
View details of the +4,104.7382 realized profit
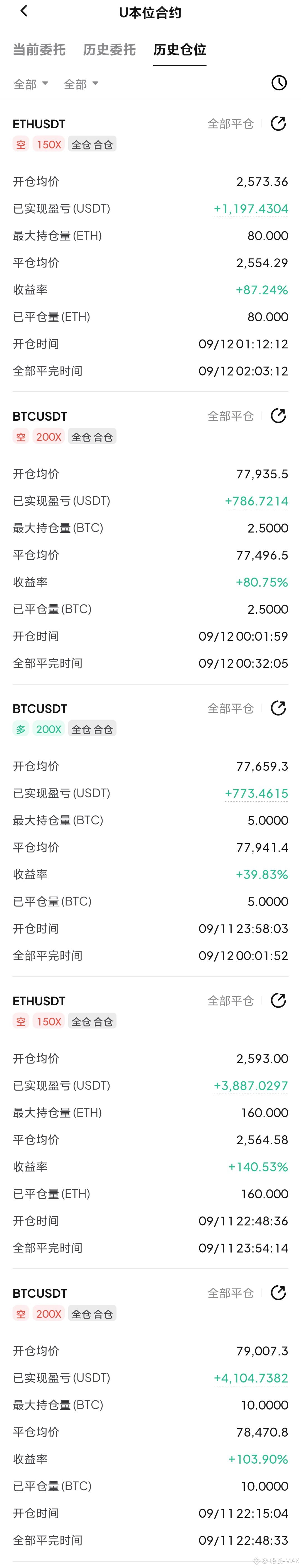251,1378
